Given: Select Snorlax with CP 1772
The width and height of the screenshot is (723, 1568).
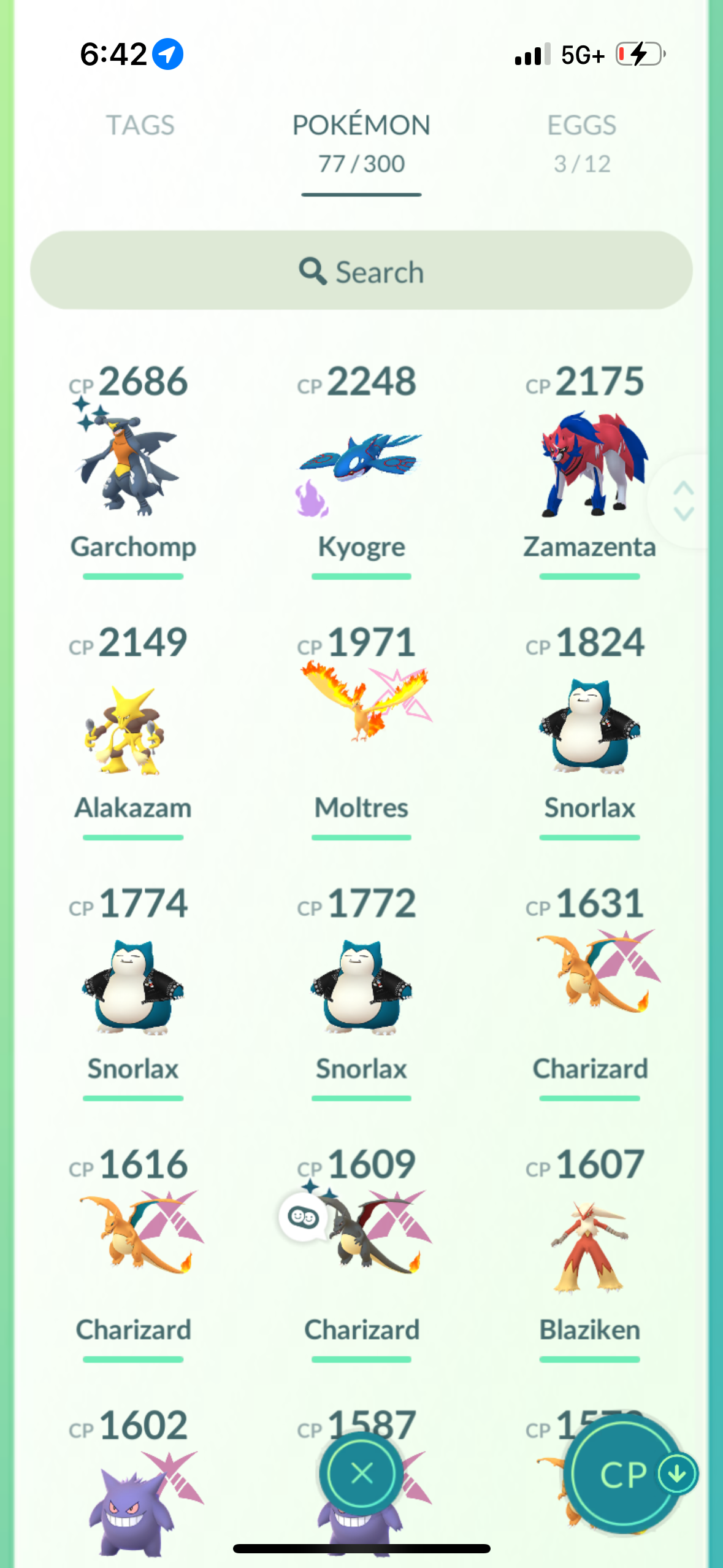Looking at the screenshot, I should pyautogui.click(x=361, y=988).
